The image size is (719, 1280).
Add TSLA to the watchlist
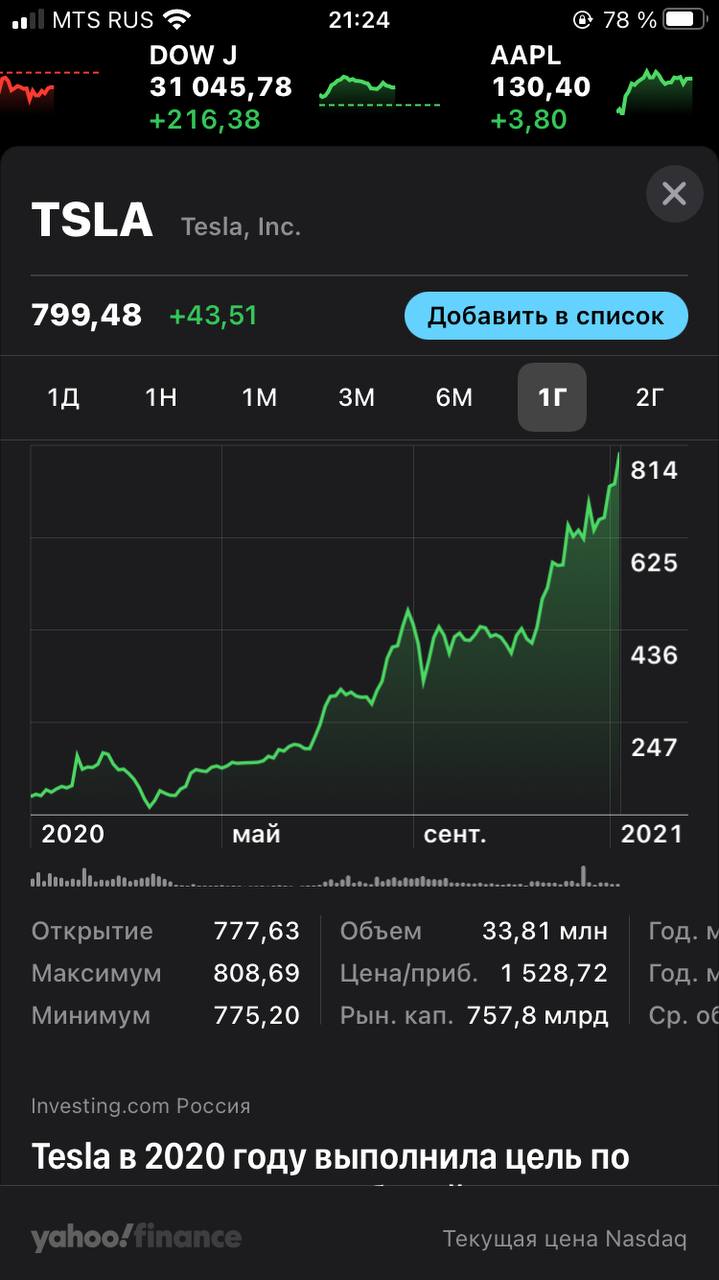point(546,316)
